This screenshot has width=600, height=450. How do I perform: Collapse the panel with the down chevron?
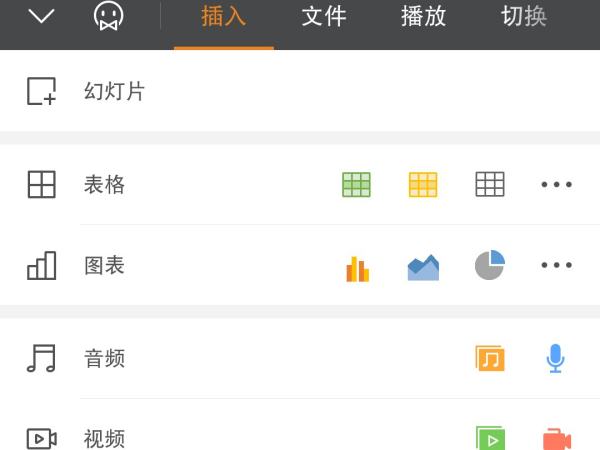point(42,16)
